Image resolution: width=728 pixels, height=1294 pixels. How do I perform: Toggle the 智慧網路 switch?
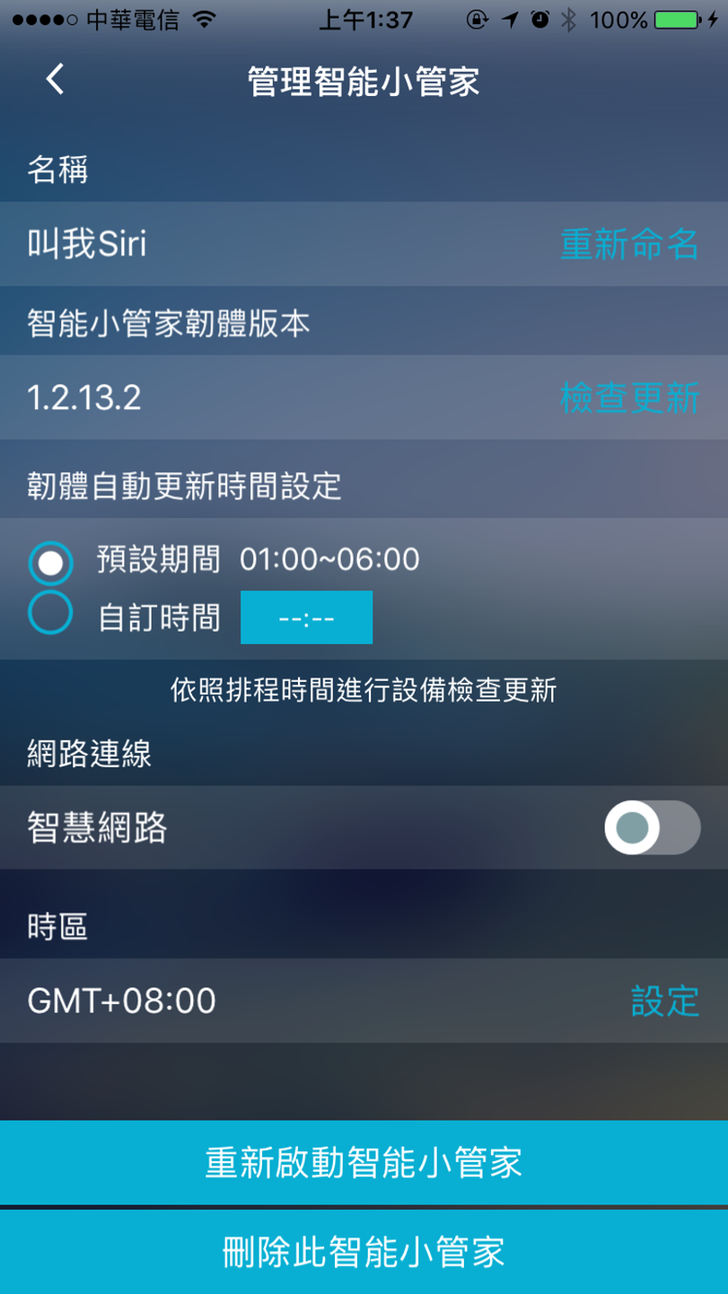(652, 827)
